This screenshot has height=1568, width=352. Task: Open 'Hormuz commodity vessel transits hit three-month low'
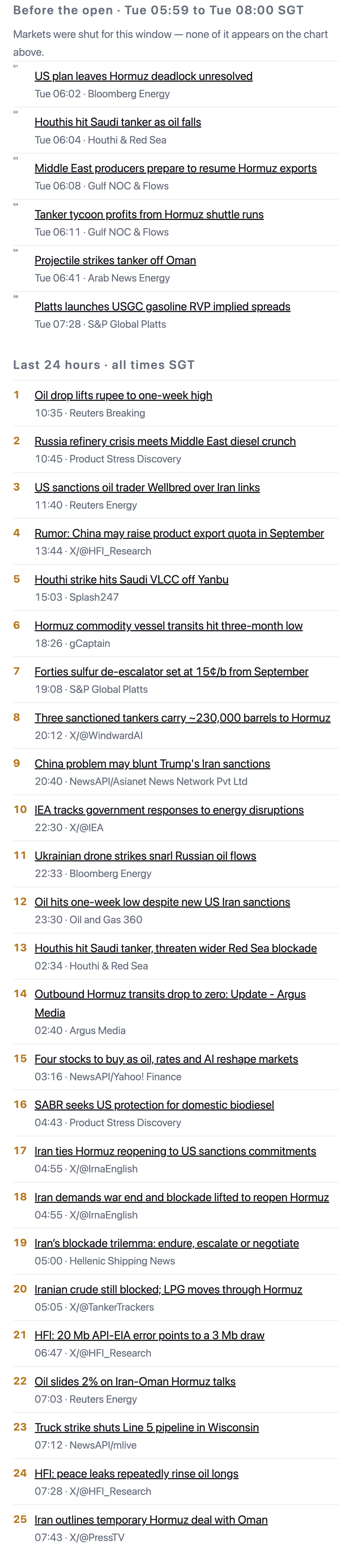169,625
